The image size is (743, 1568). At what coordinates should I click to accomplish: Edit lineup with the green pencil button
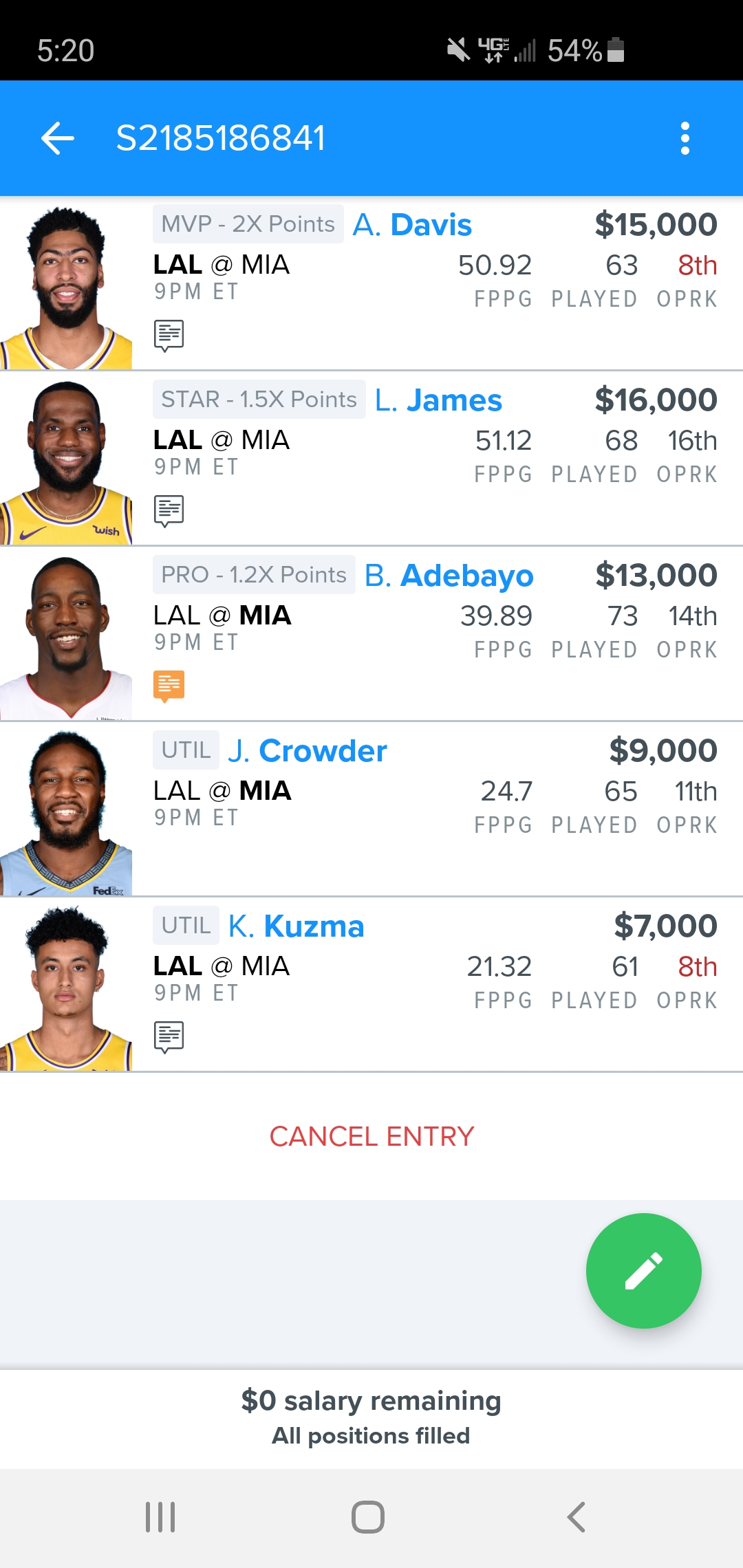[644, 1271]
